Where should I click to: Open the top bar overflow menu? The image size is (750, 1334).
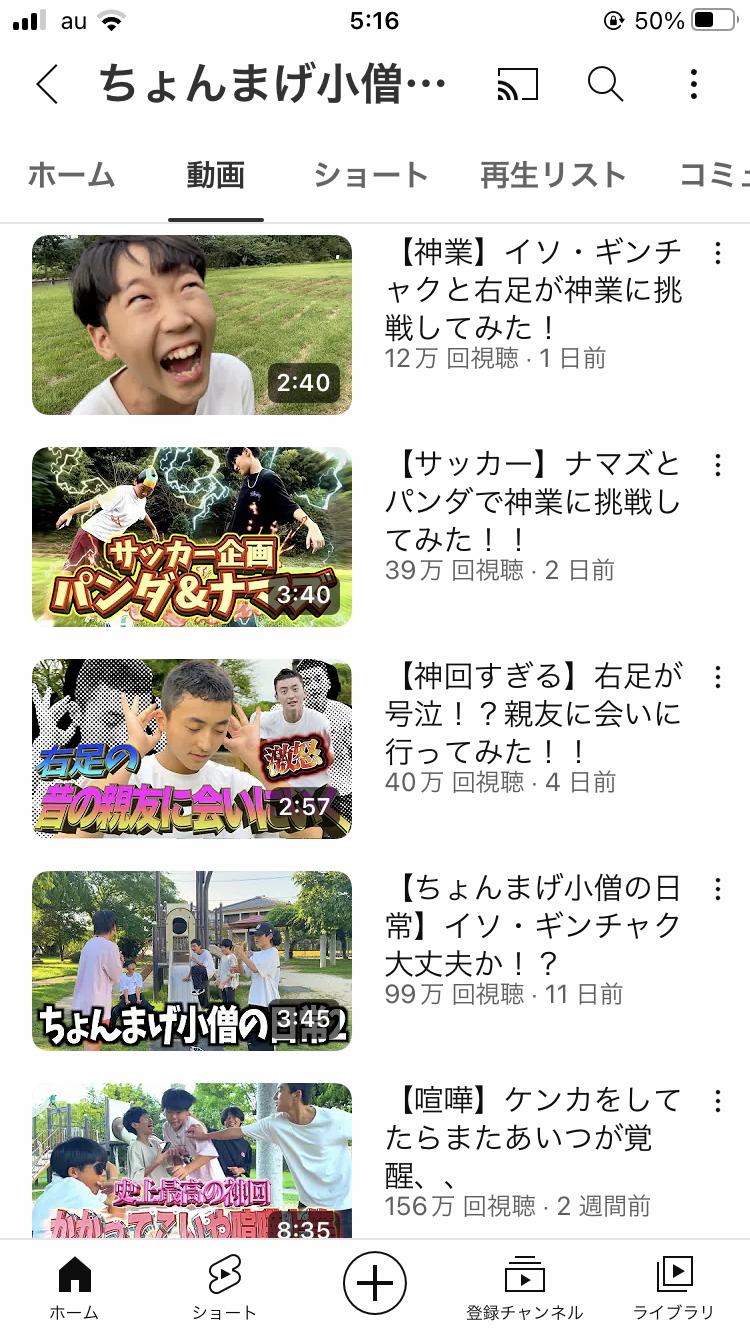click(693, 85)
